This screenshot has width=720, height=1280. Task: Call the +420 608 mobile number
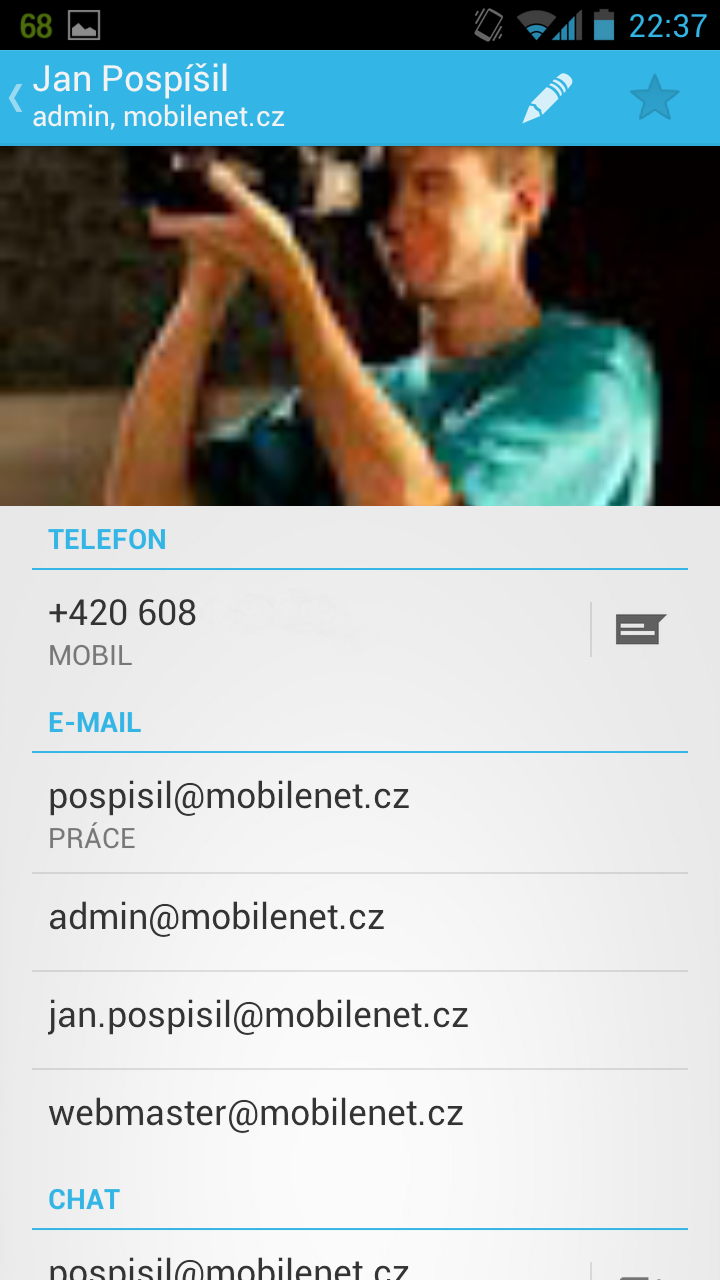(x=300, y=630)
